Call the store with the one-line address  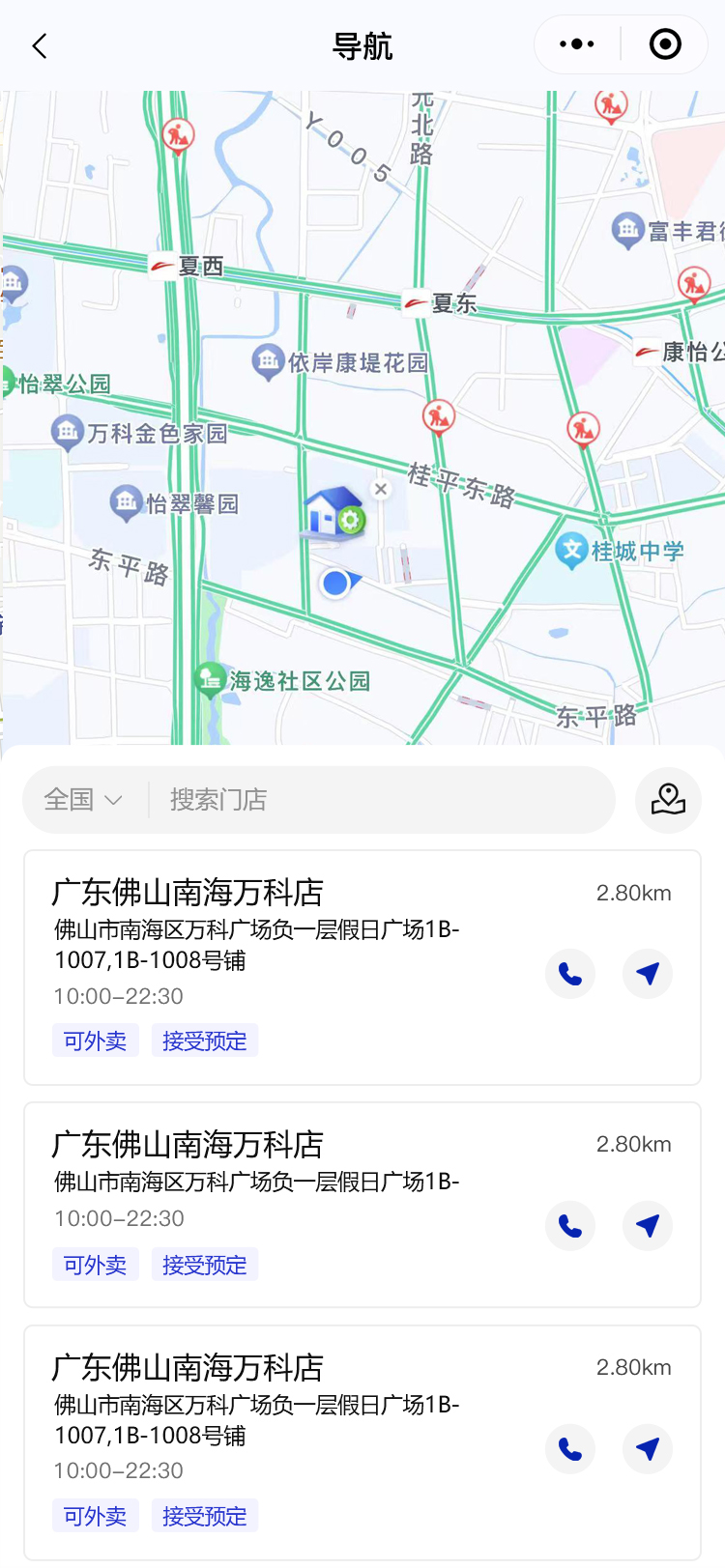click(x=570, y=1226)
